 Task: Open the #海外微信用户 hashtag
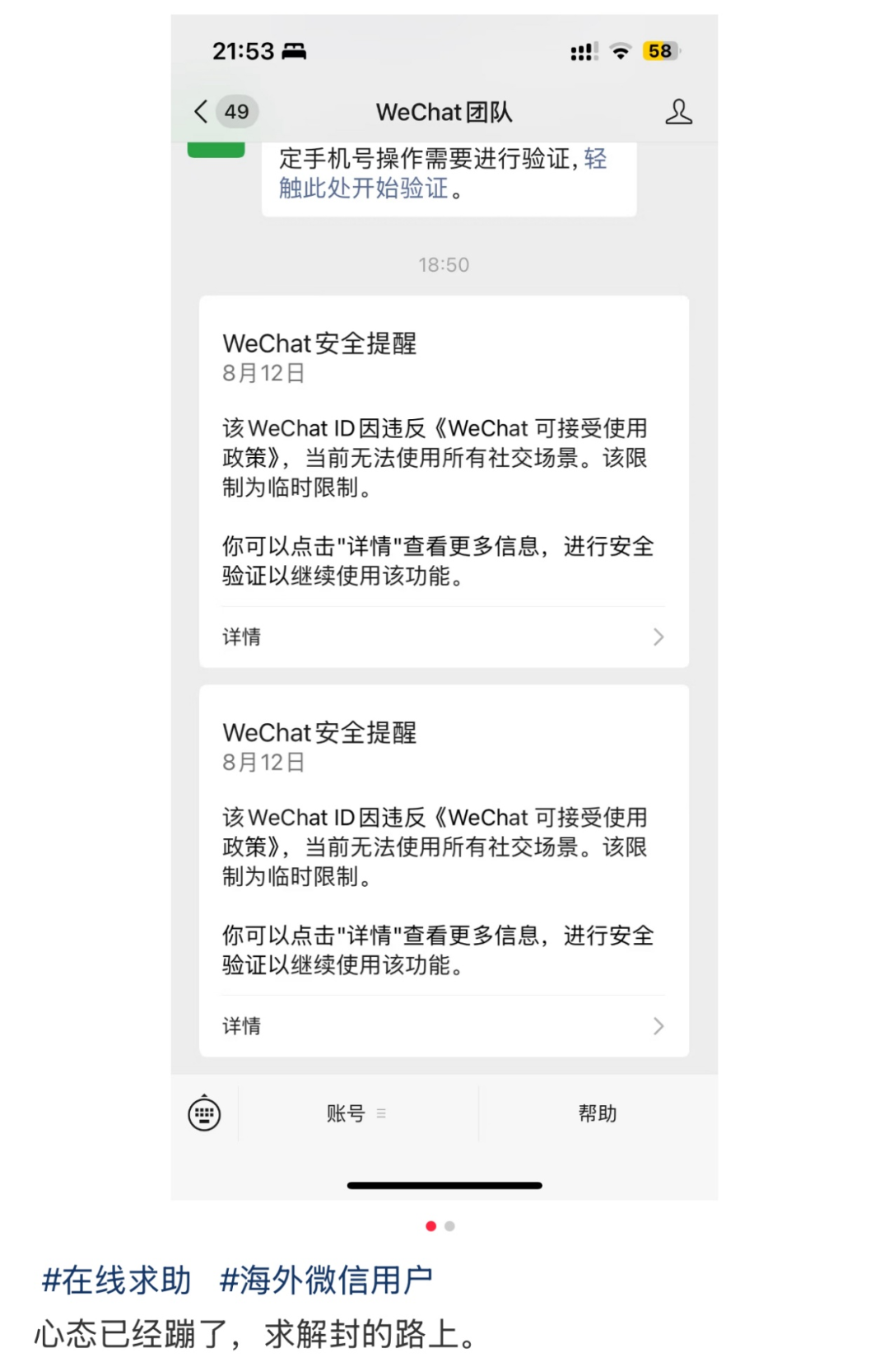(x=326, y=1281)
